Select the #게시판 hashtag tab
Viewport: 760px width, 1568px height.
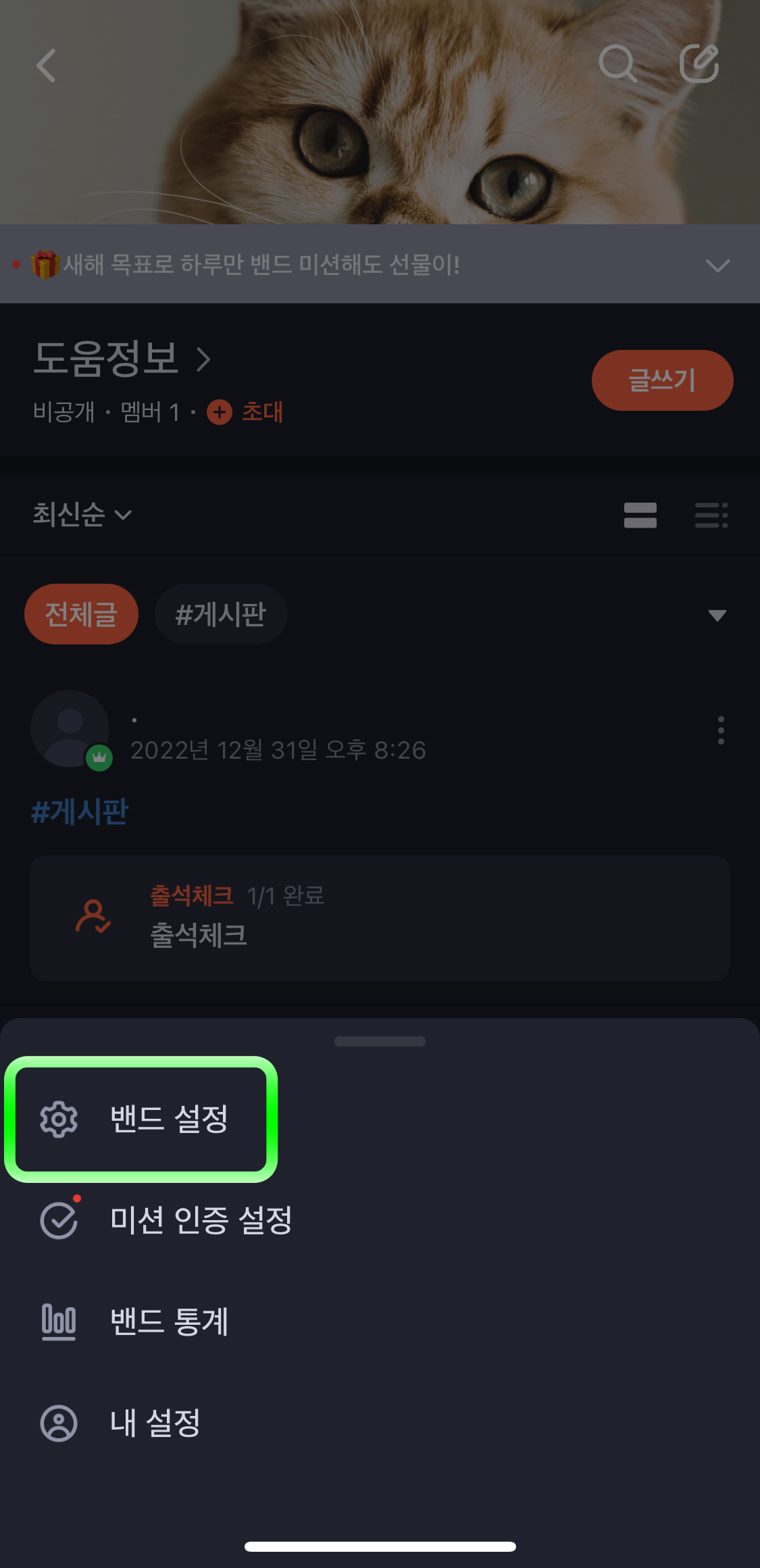(221, 613)
